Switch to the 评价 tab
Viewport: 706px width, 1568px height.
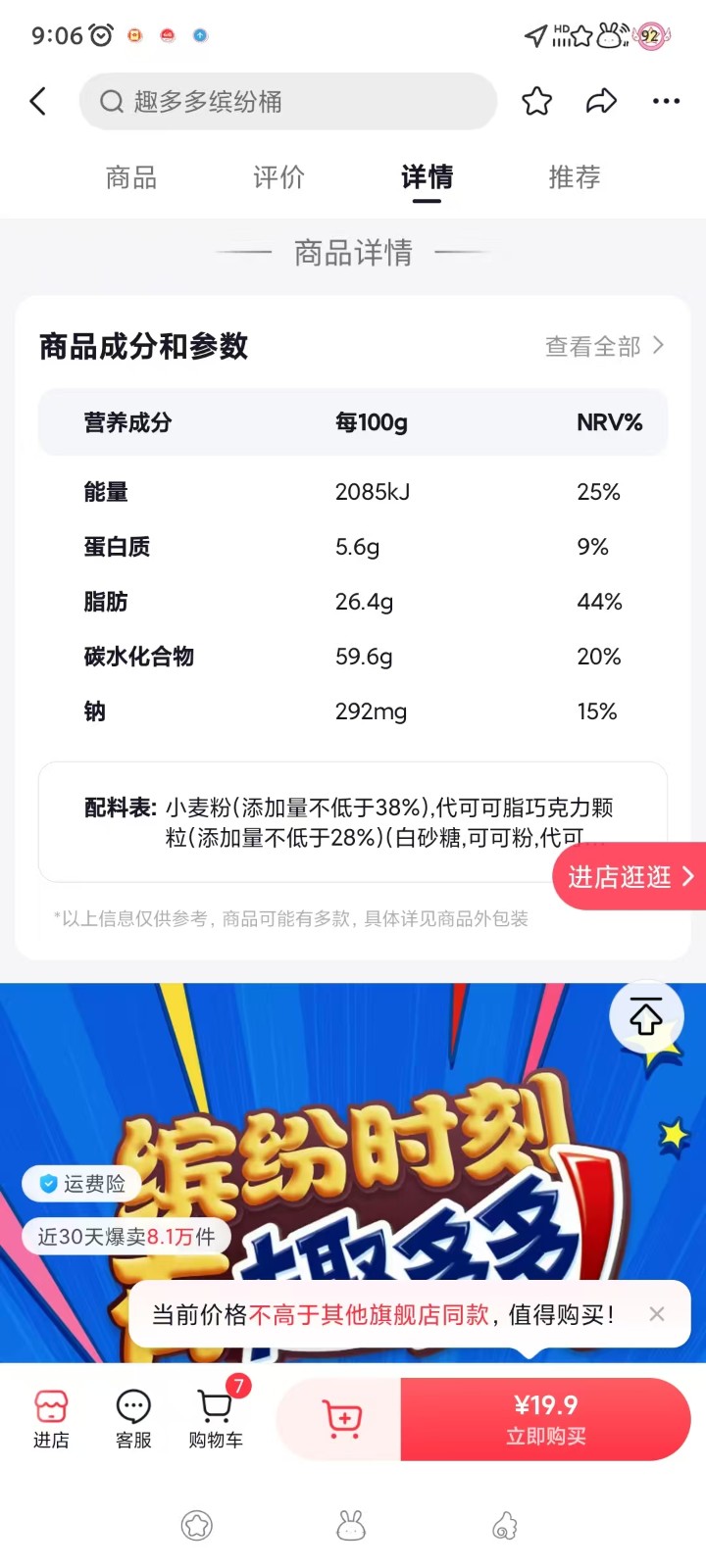[x=278, y=177]
